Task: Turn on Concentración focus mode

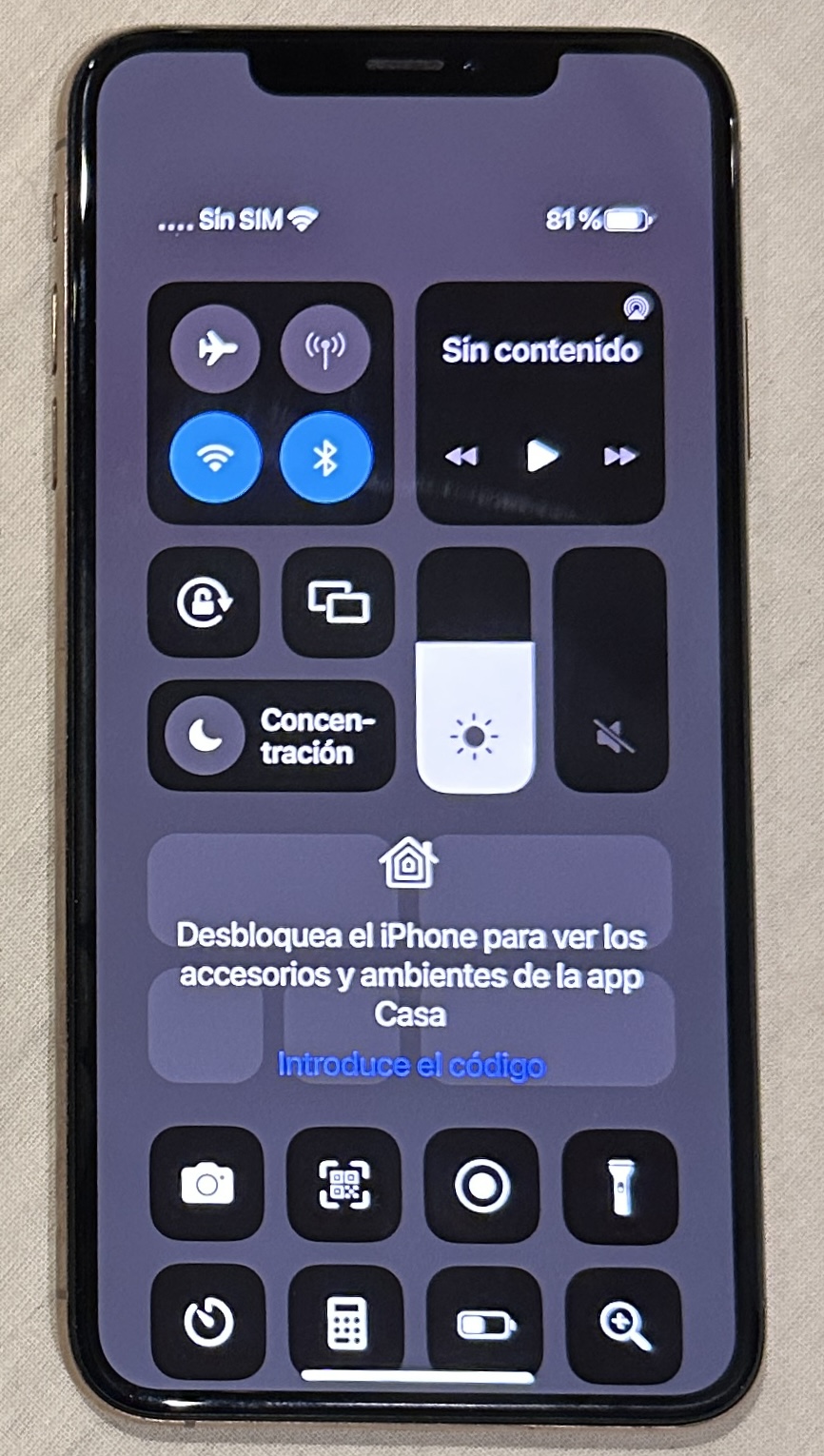Action: tap(271, 736)
